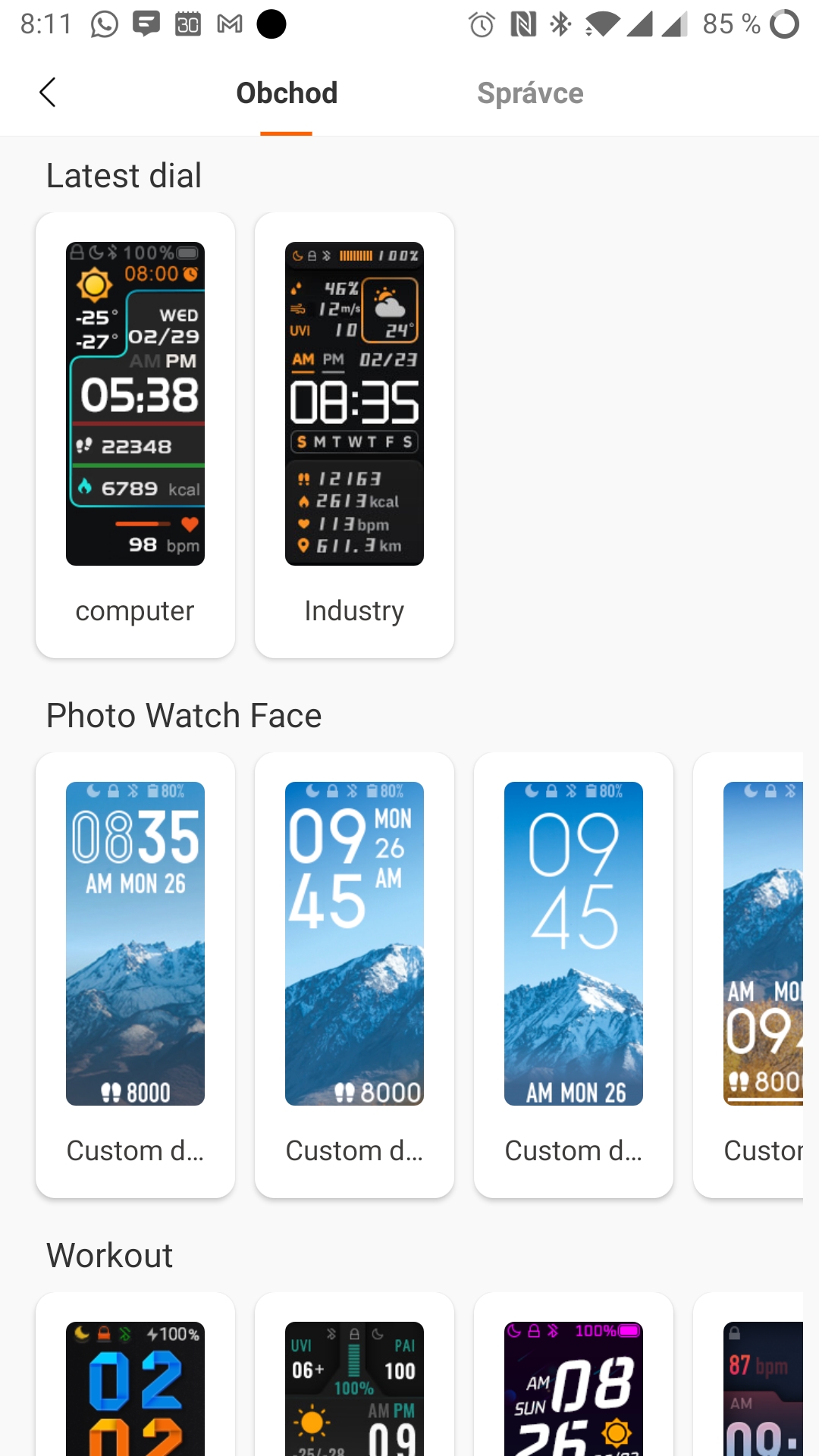Open custom dial with date beside 09 45
The height and width of the screenshot is (1456, 819).
pos(354,974)
